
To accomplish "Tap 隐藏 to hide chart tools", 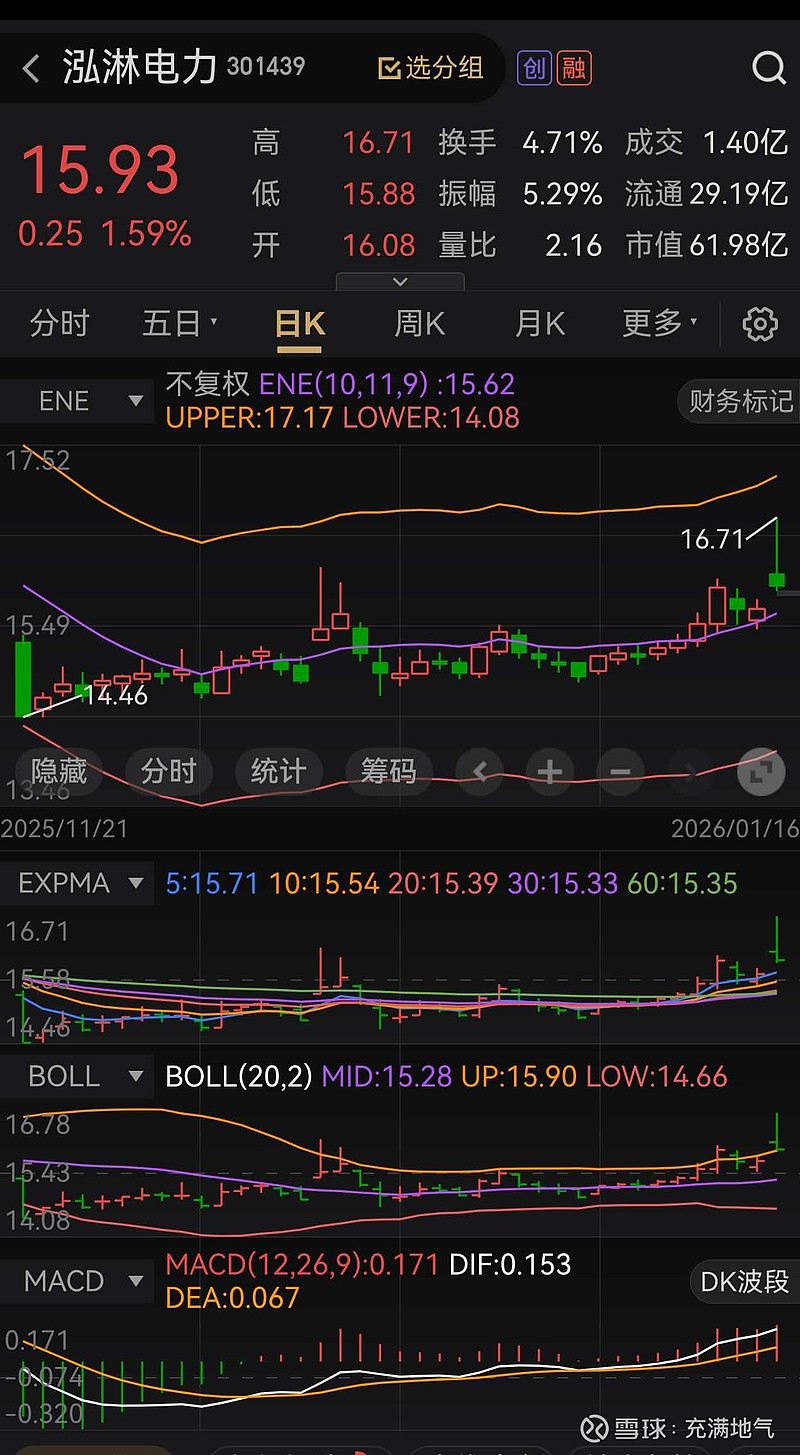I will click(x=59, y=771).
